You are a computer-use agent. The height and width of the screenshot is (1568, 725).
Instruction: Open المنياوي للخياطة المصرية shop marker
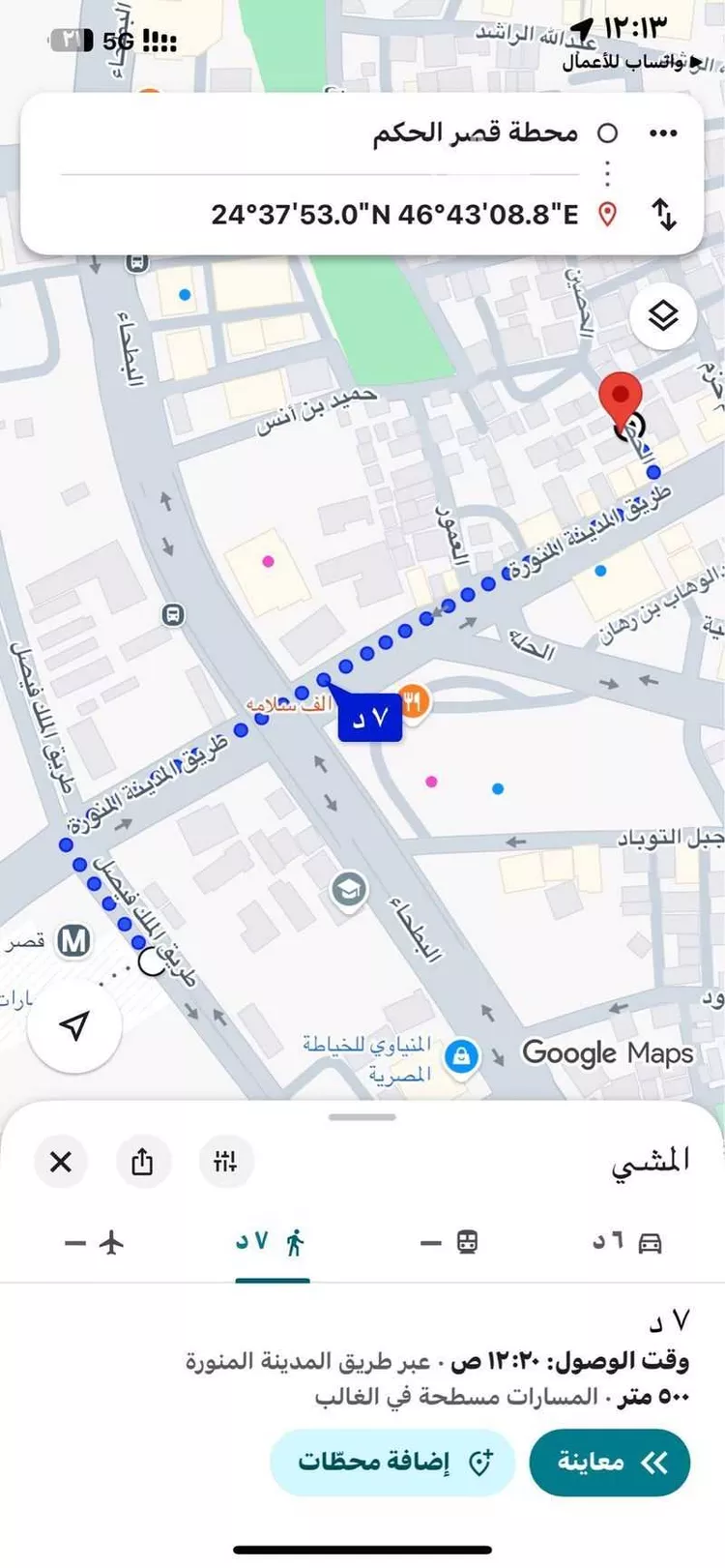point(463,1055)
